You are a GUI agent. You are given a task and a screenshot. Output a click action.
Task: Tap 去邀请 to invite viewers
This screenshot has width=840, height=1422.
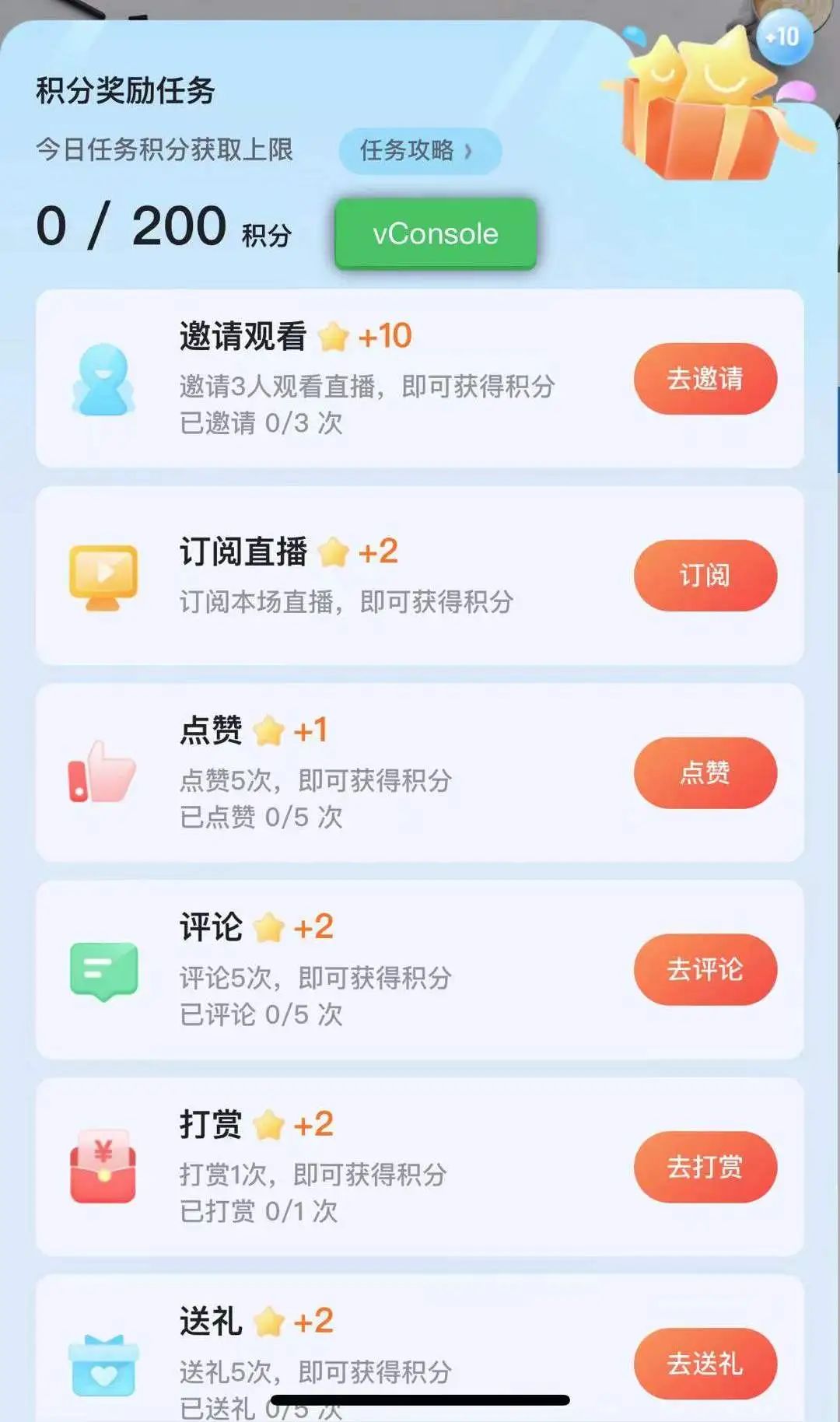tap(705, 379)
